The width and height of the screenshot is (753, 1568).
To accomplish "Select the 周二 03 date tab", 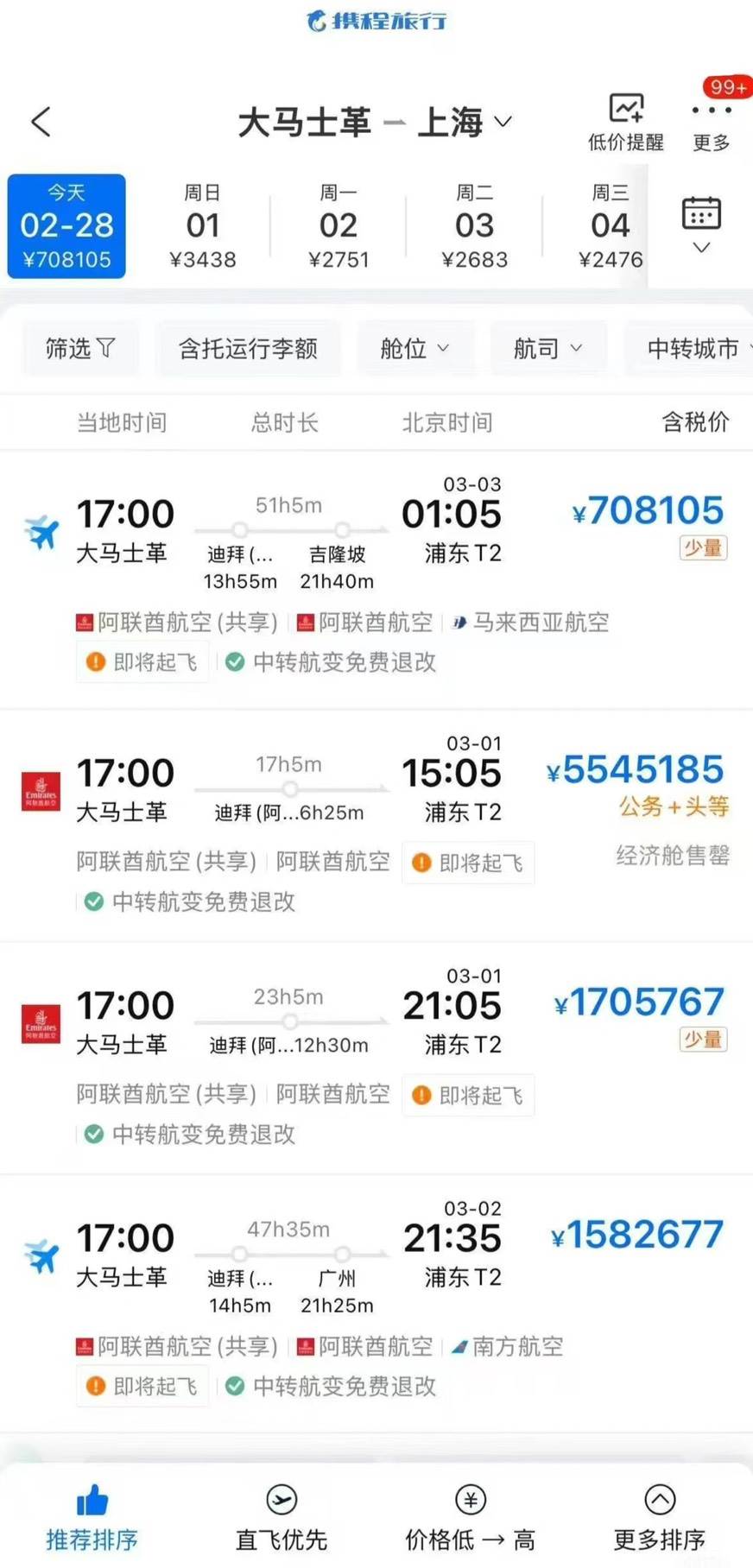I will (x=474, y=226).
